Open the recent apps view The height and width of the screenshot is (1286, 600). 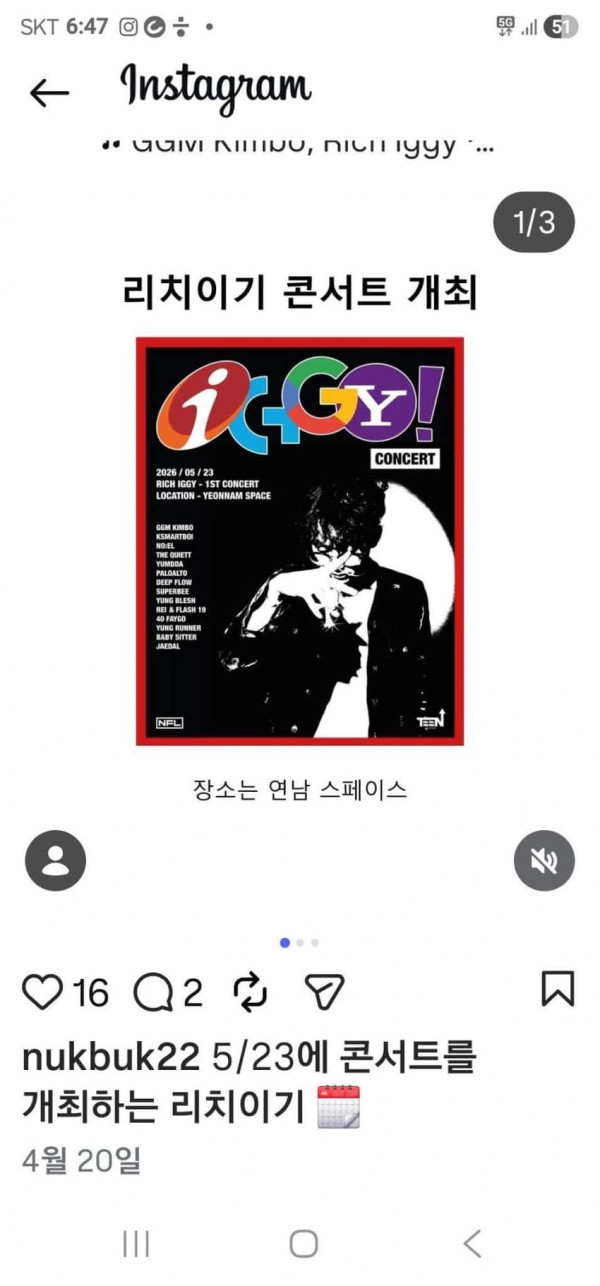(x=136, y=1243)
